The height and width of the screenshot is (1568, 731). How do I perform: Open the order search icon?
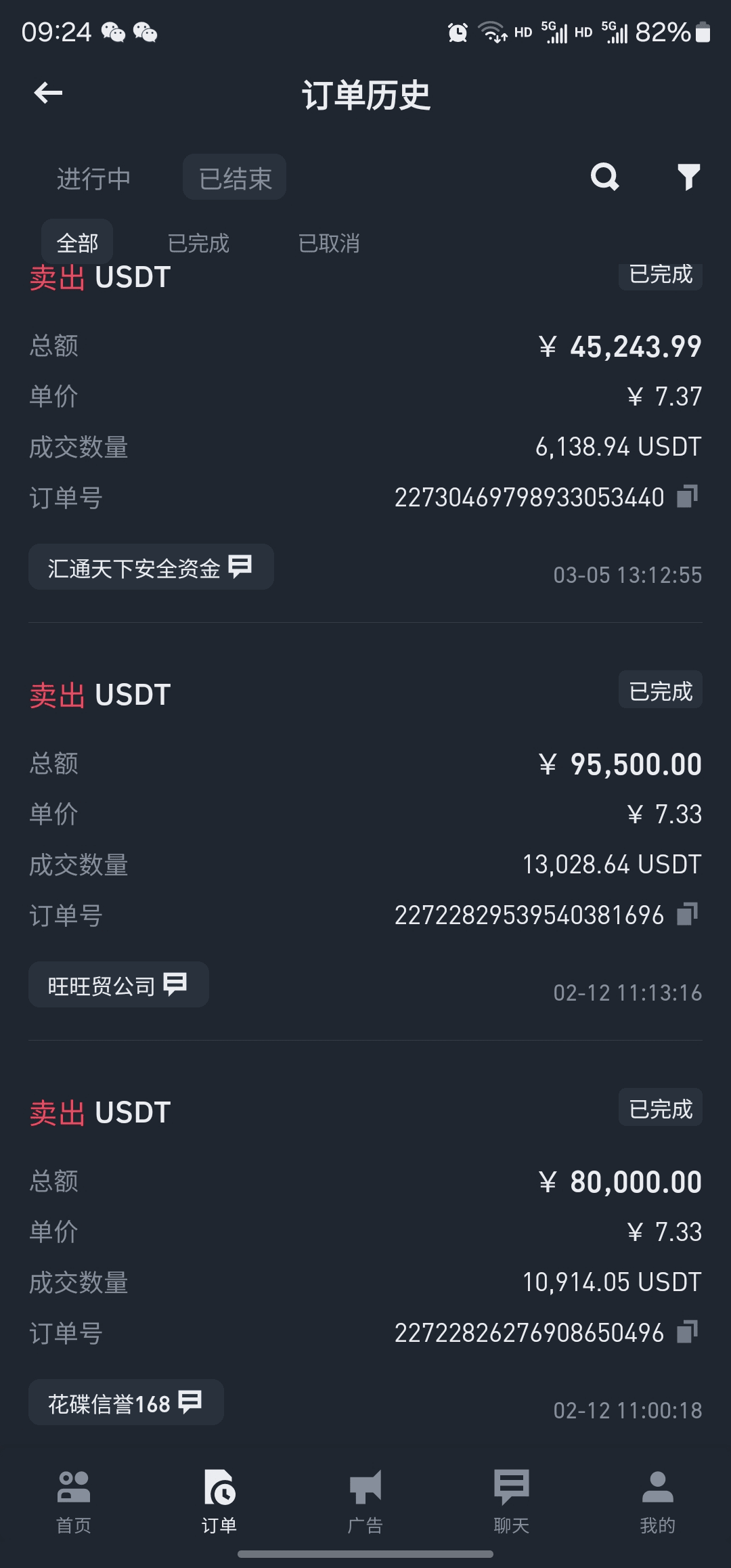point(604,177)
